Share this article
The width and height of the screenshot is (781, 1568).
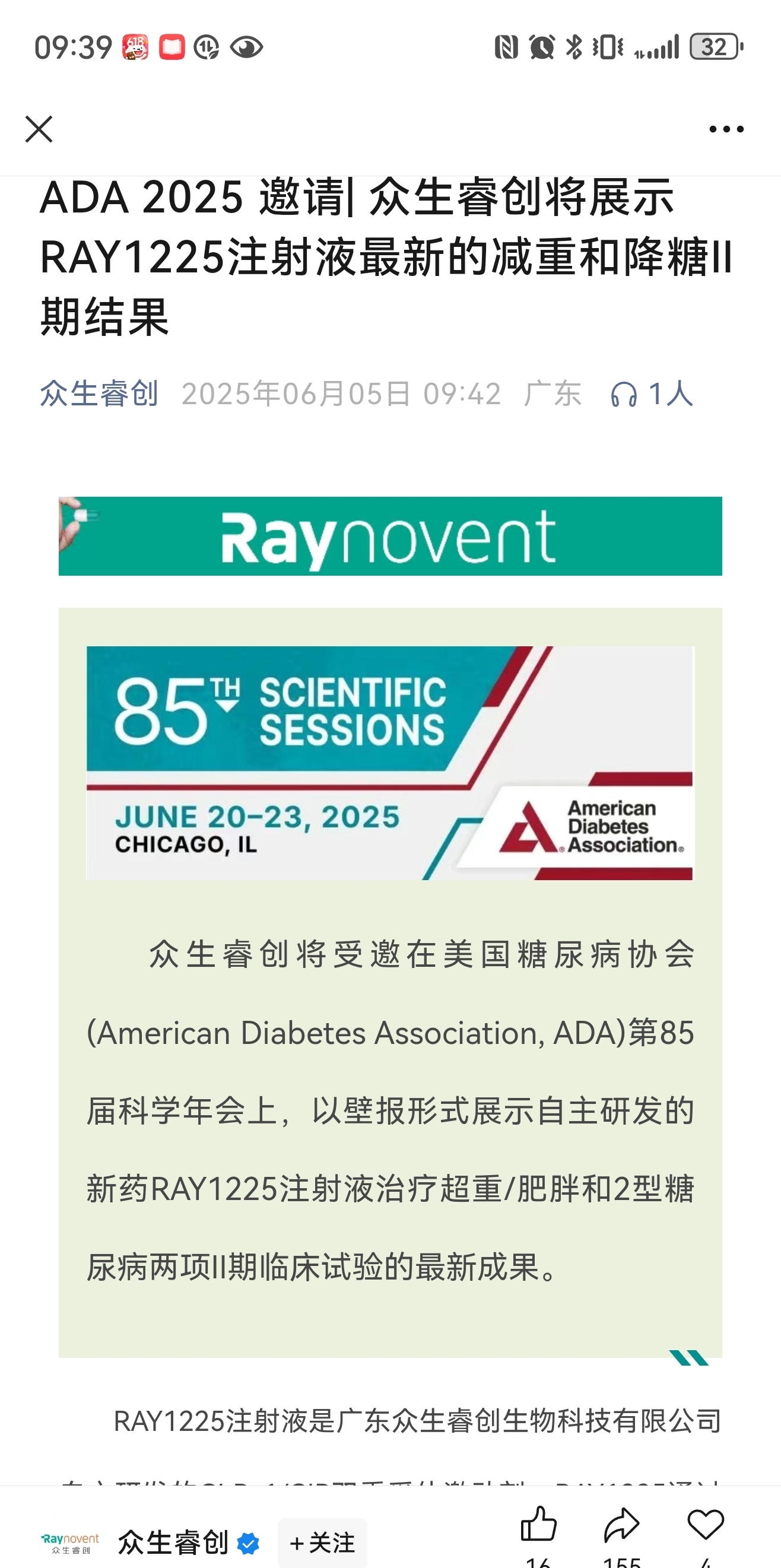pos(621,1525)
